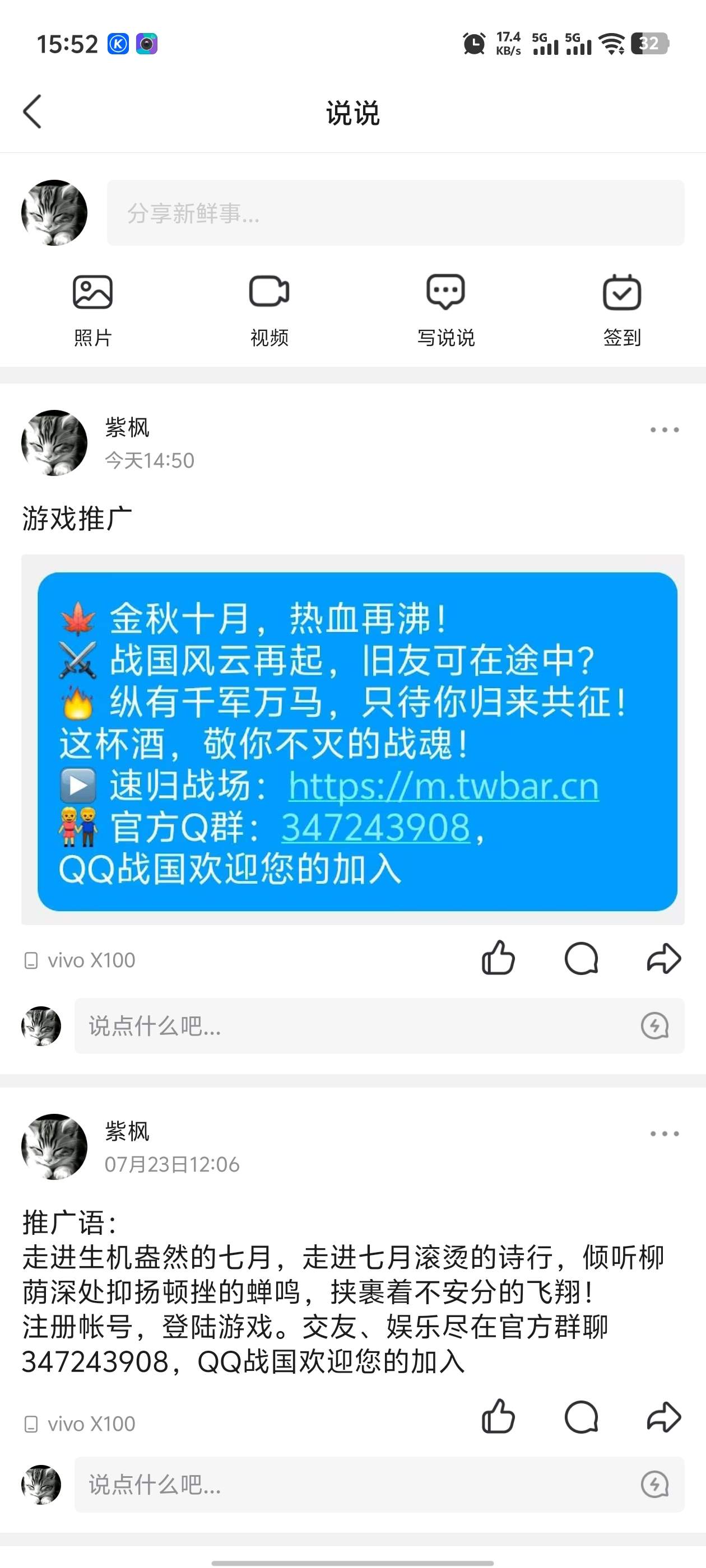706x1568 pixels.
Task: Select the 视频 option
Action: tap(270, 310)
